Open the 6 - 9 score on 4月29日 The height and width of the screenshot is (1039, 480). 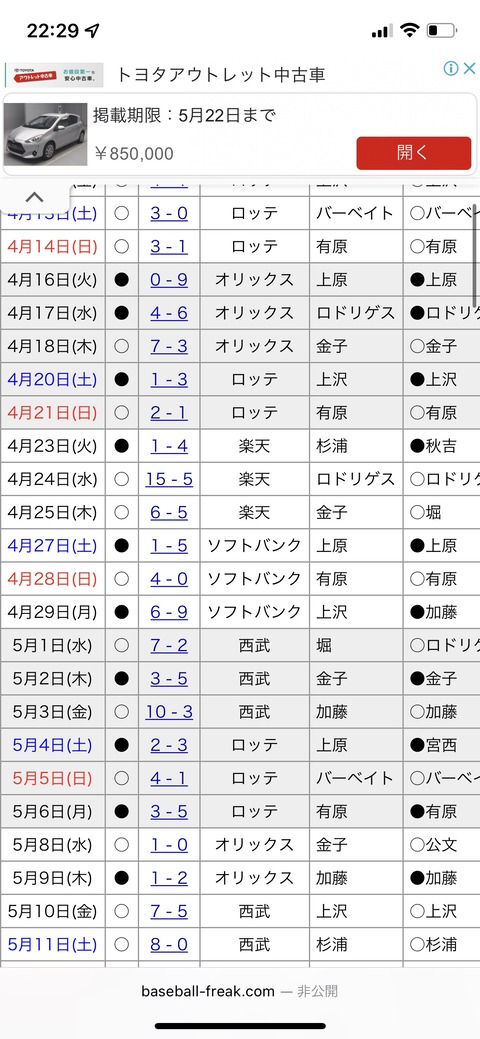coord(169,612)
